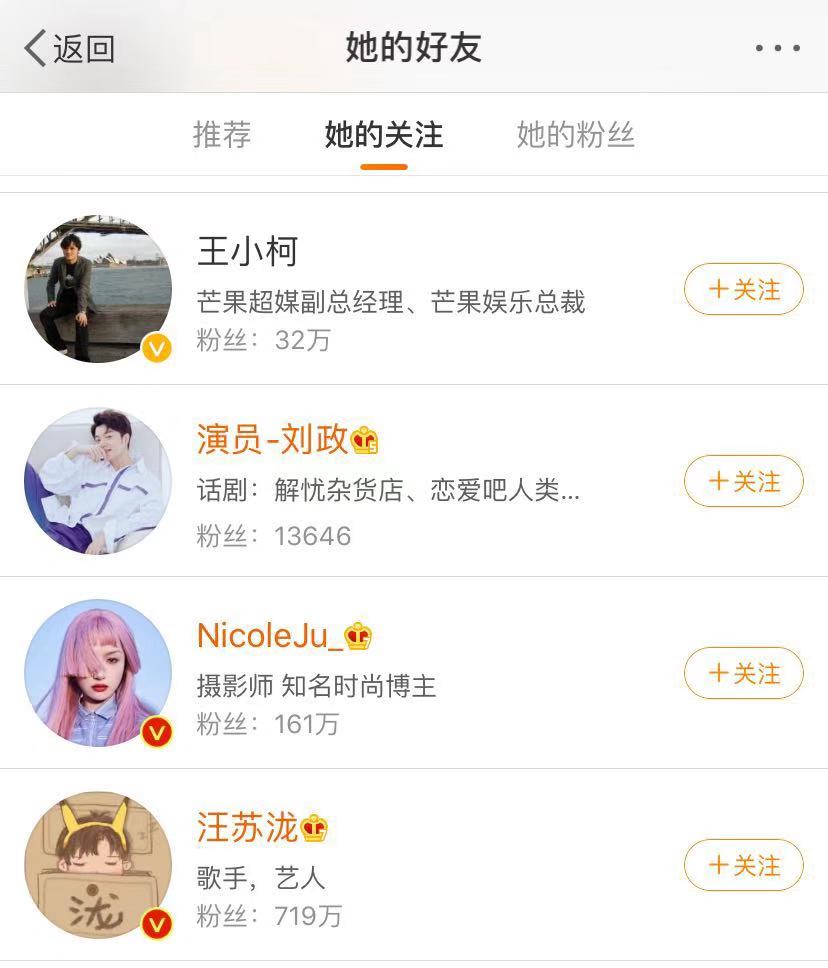Open the three-dot overflow menu
This screenshot has height=968, width=828.
click(x=777, y=48)
